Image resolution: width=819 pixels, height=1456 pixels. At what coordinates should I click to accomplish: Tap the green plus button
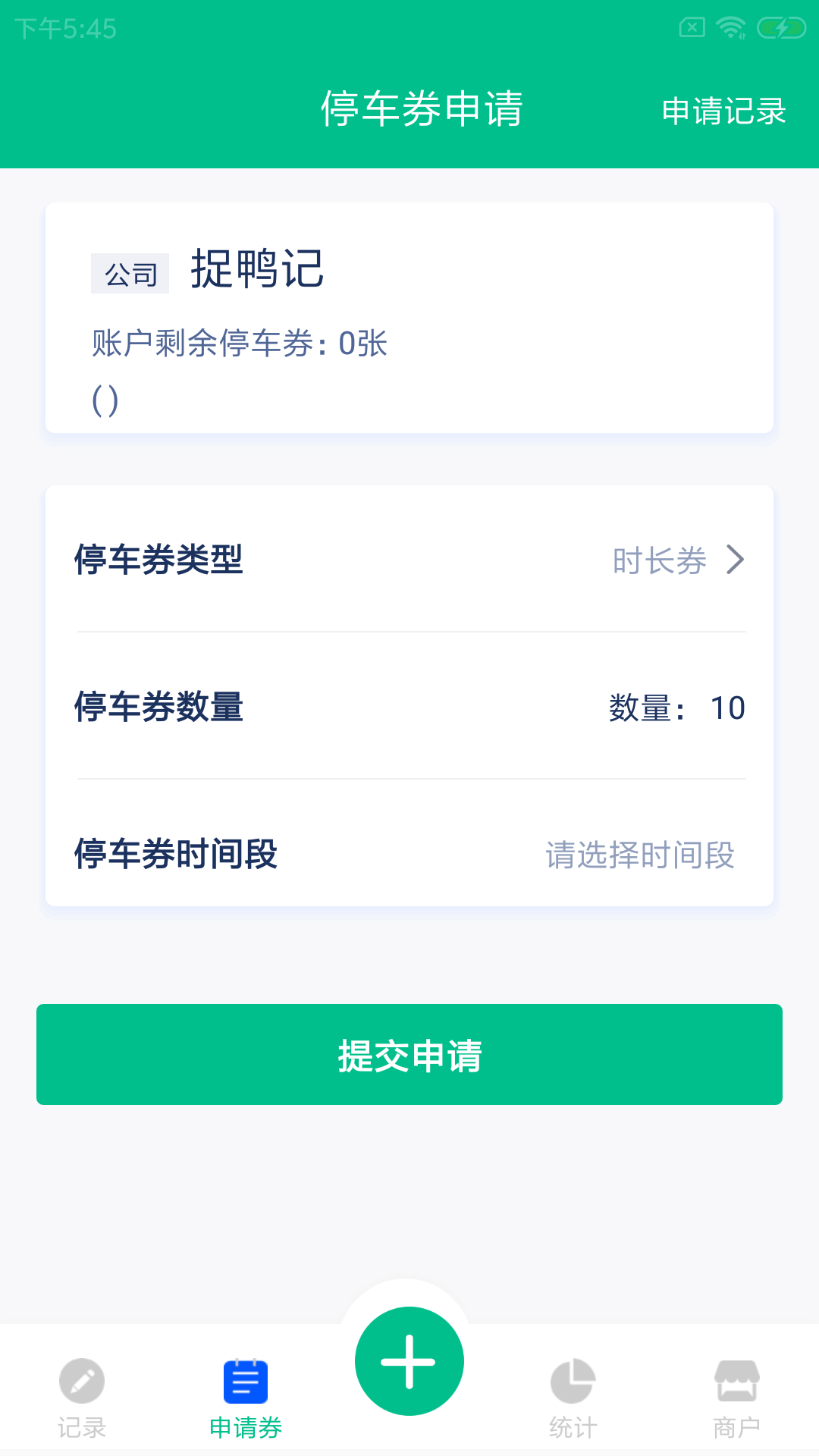[x=409, y=1361]
